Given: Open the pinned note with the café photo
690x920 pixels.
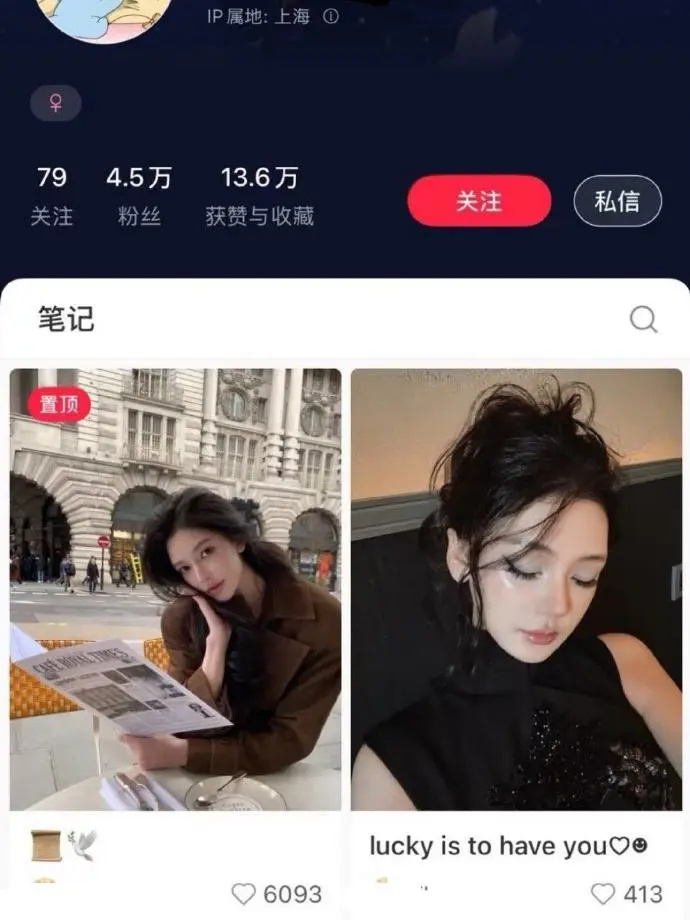Looking at the screenshot, I should tap(176, 589).
